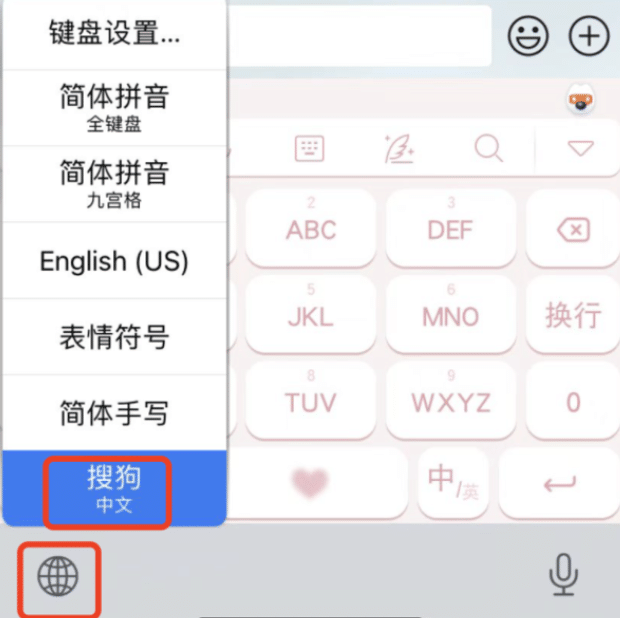This screenshot has width=620, height=618.
Task: Select 简体拼音 九宫格 keyboard
Action: [114, 184]
